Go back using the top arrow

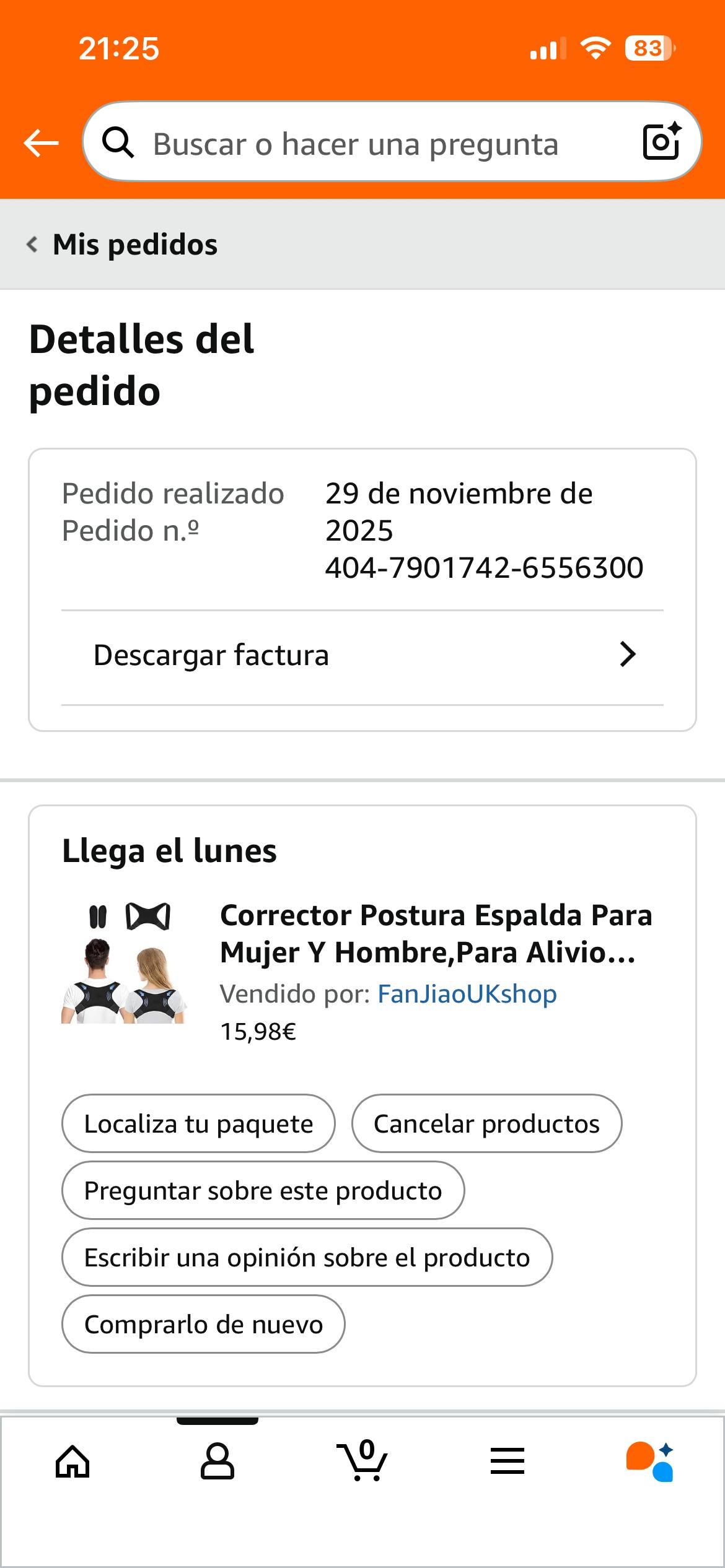pyautogui.click(x=41, y=143)
